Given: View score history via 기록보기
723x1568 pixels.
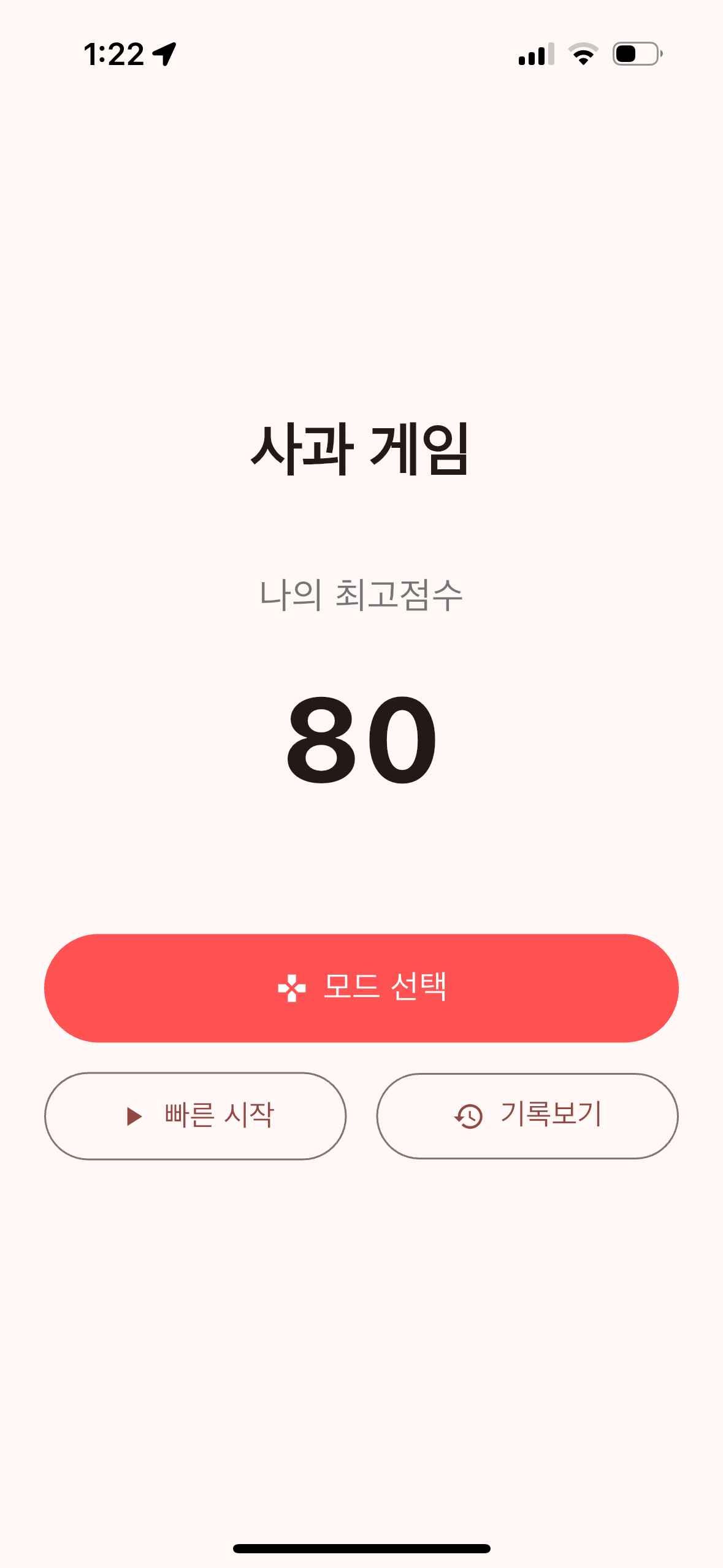Looking at the screenshot, I should point(527,1115).
